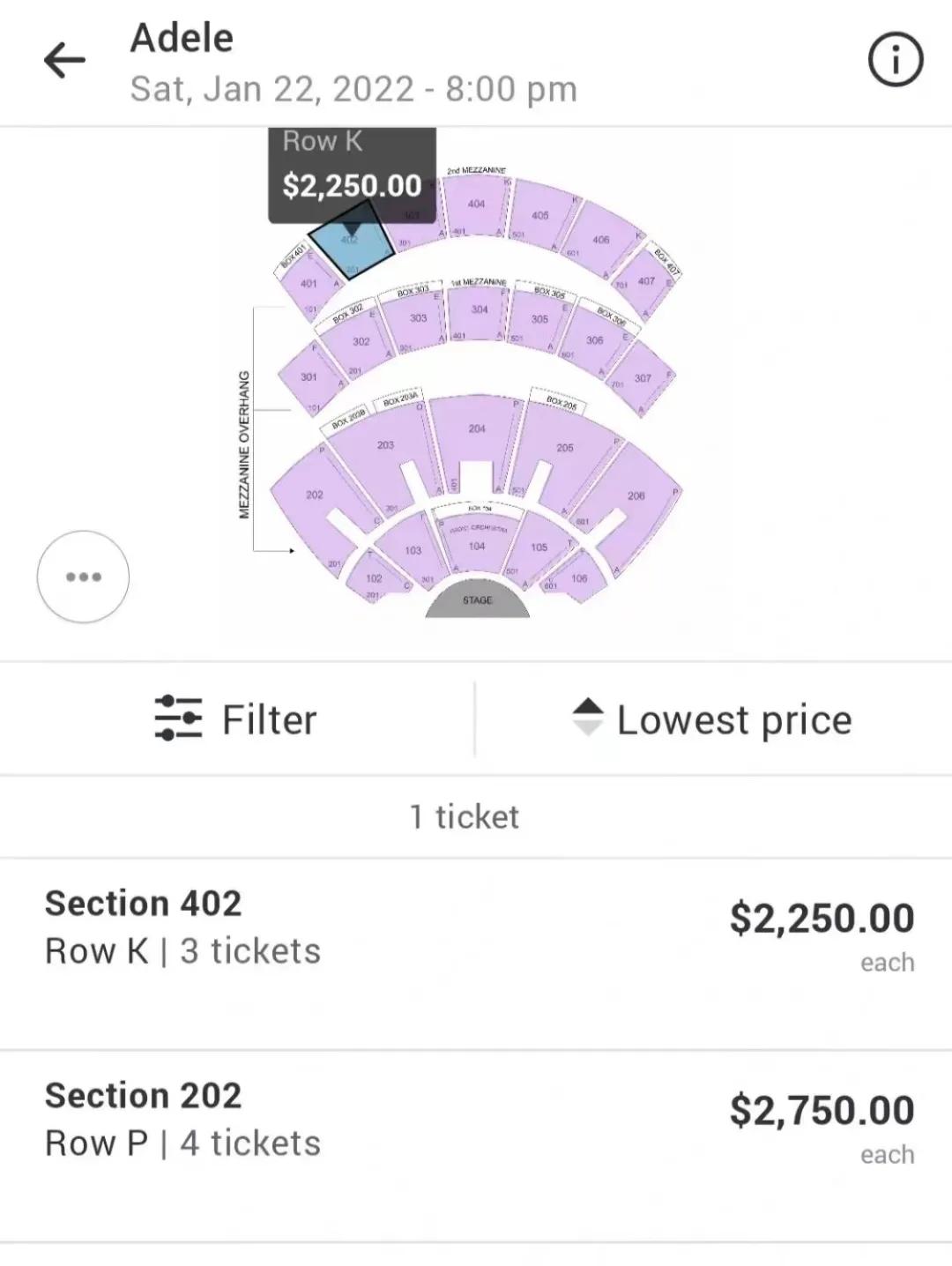
Task: Select section 301 on the seat map
Action: (308, 377)
